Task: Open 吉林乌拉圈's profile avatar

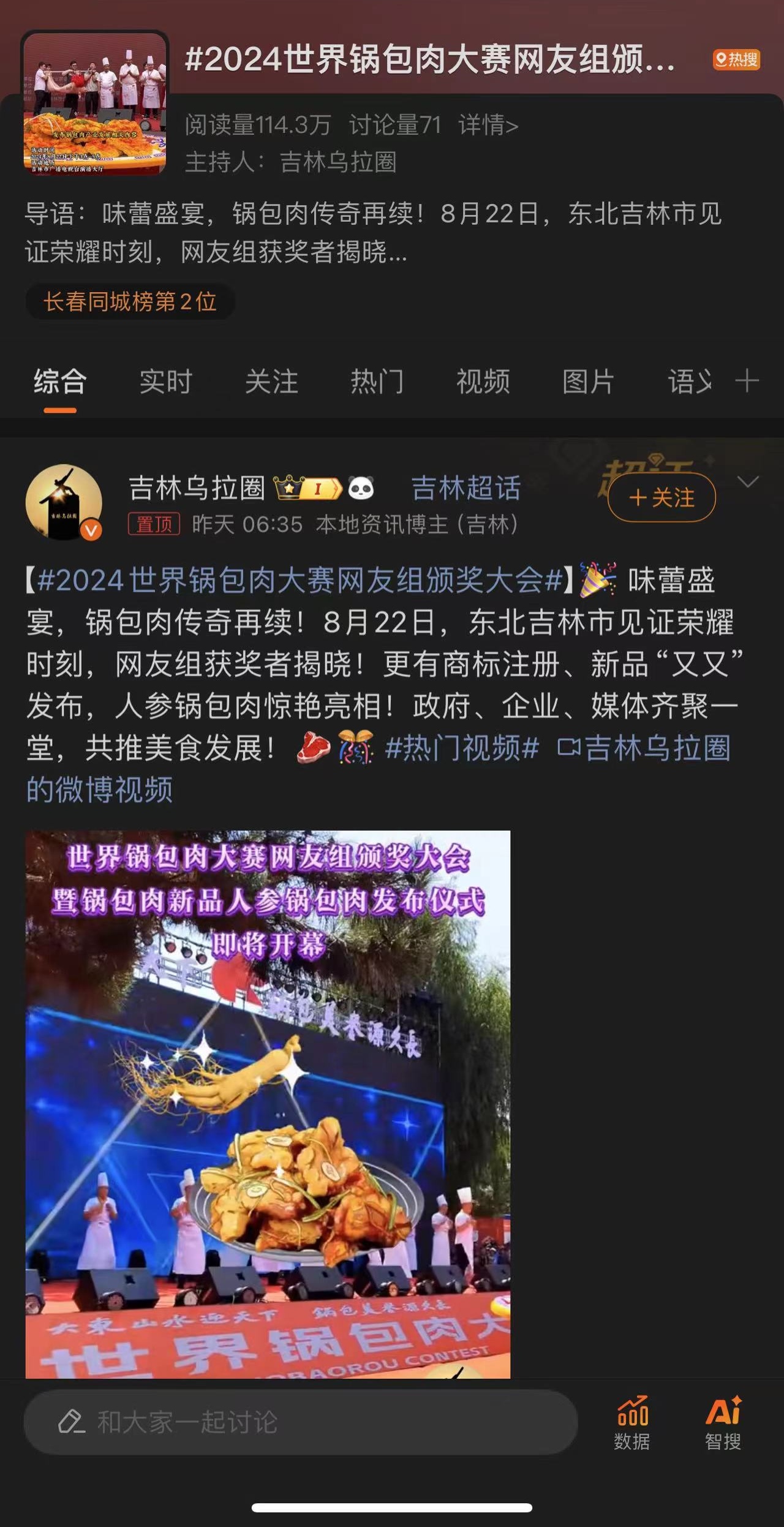Action: [64, 502]
